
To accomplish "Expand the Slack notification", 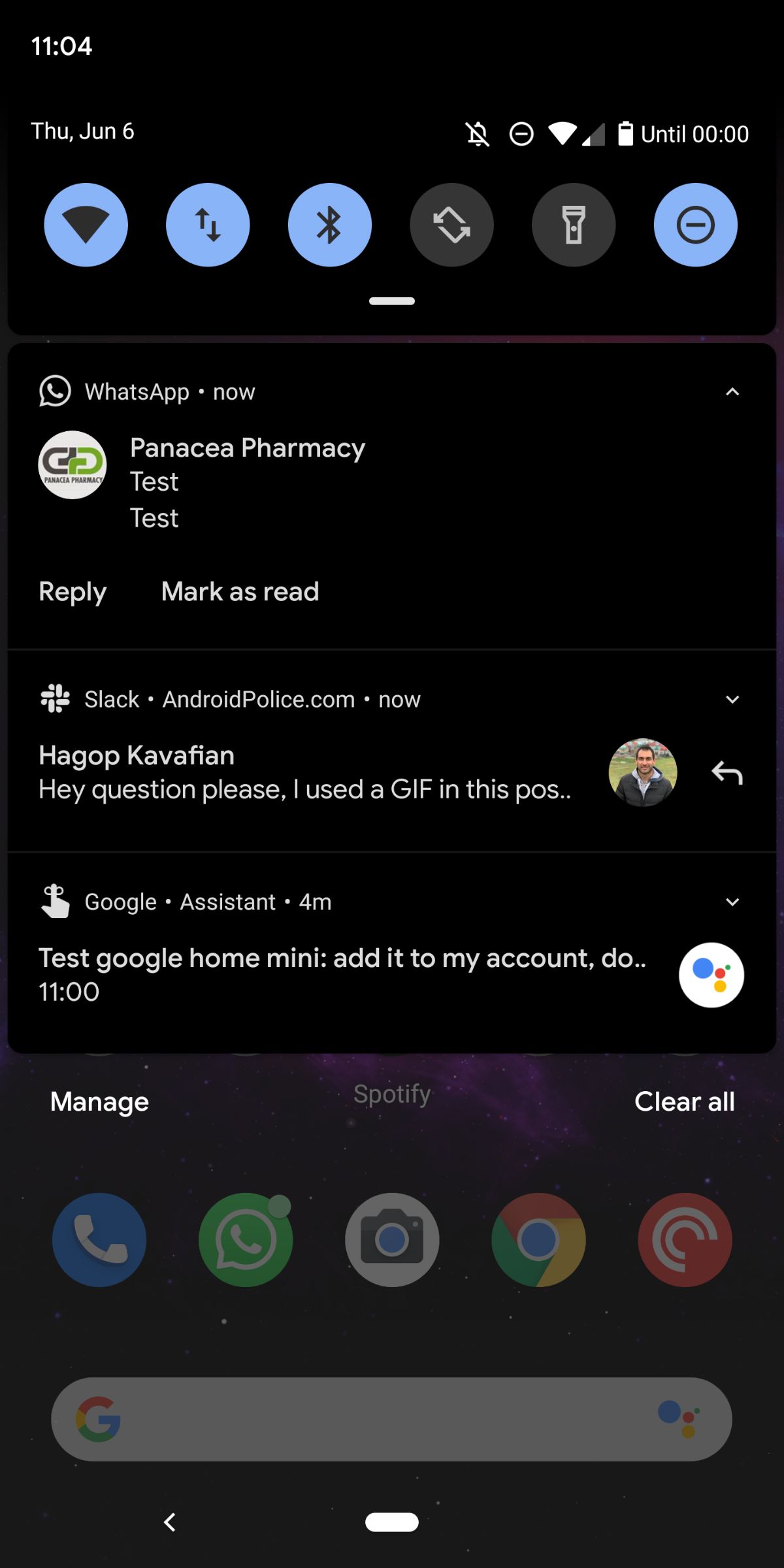I will coord(732,700).
